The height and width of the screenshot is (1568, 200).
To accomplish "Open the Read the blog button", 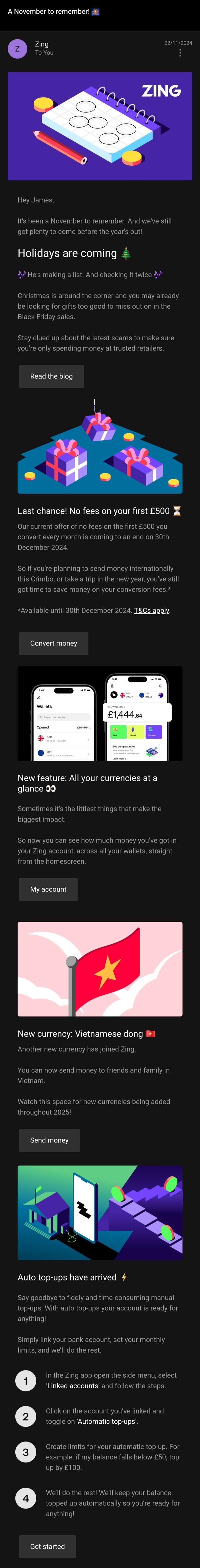I will click(51, 376).
